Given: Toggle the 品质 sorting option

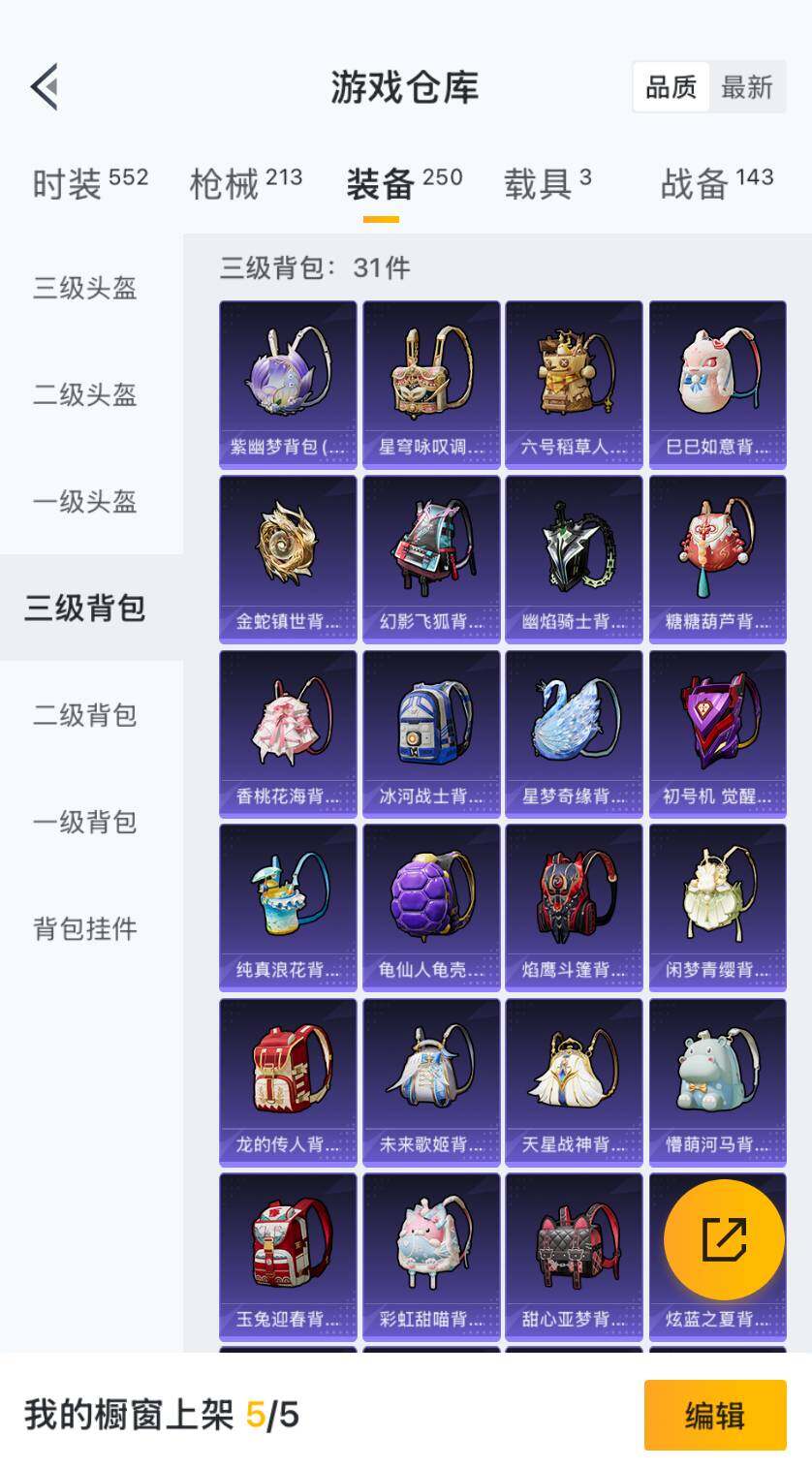Looking at the screenshot, I should click(672, 87).
